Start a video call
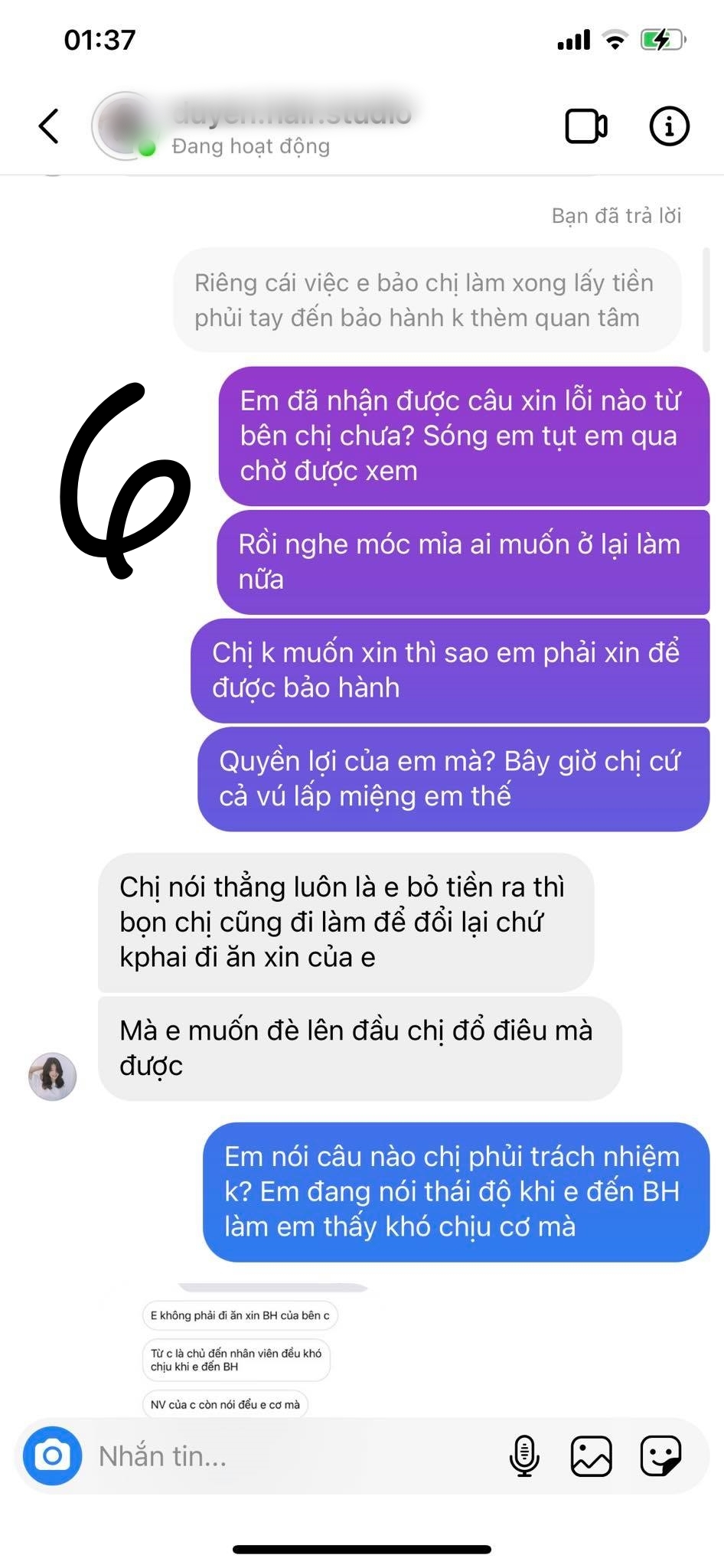 coord(586,126)
